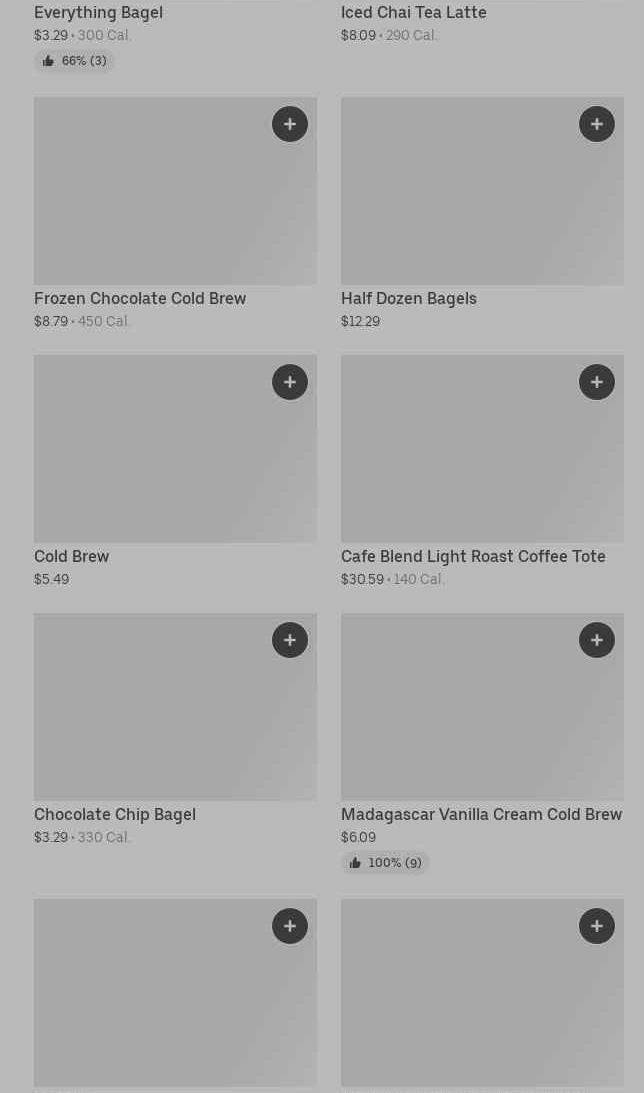Add Half Dozen Bagels to cart
The height and width of the screenshot is (1093, 644).
(597, 124)
